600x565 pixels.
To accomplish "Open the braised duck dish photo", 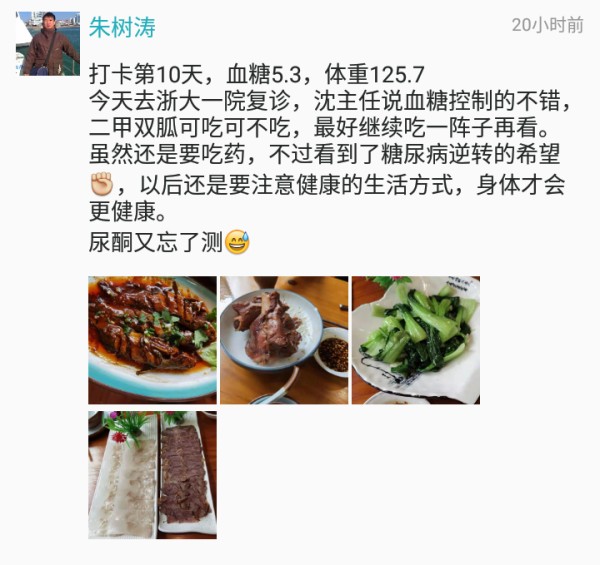I will point(152,340).
